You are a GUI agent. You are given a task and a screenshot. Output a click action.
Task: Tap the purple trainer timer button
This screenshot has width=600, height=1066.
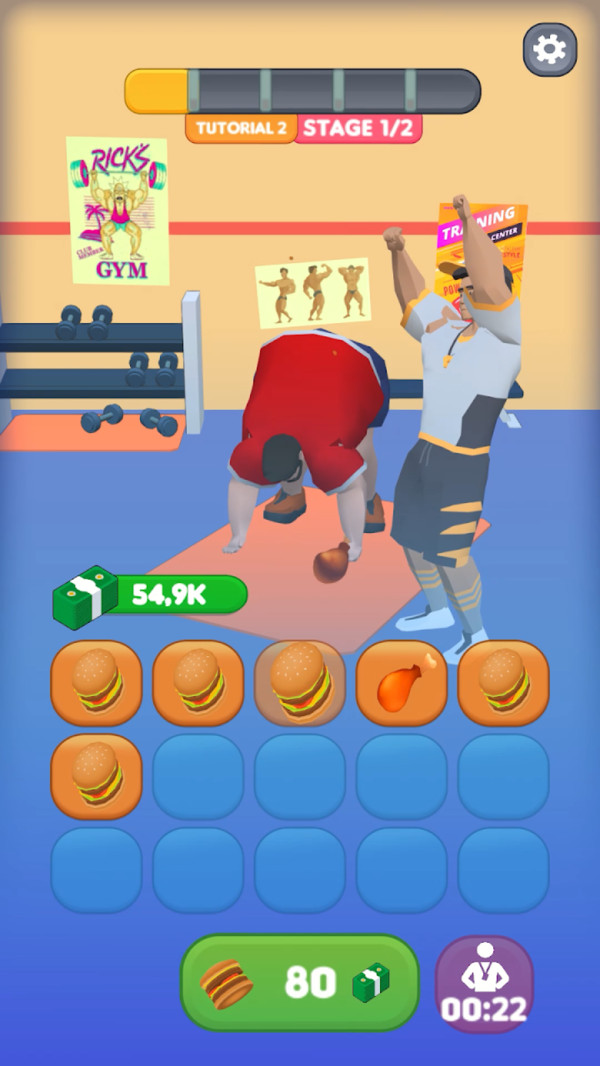coord(485,983)
